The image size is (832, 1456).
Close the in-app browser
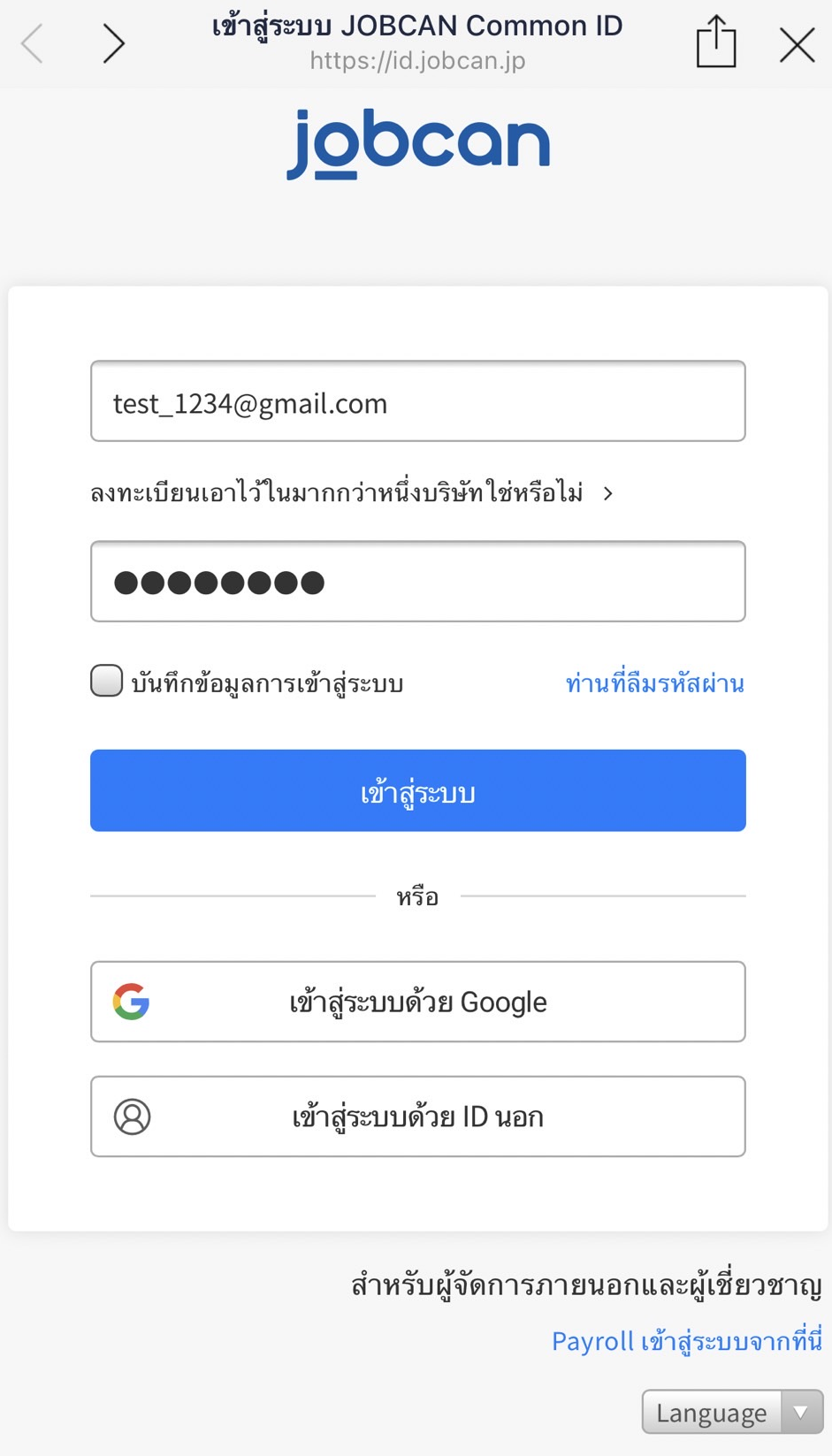(x=797, y=44)
